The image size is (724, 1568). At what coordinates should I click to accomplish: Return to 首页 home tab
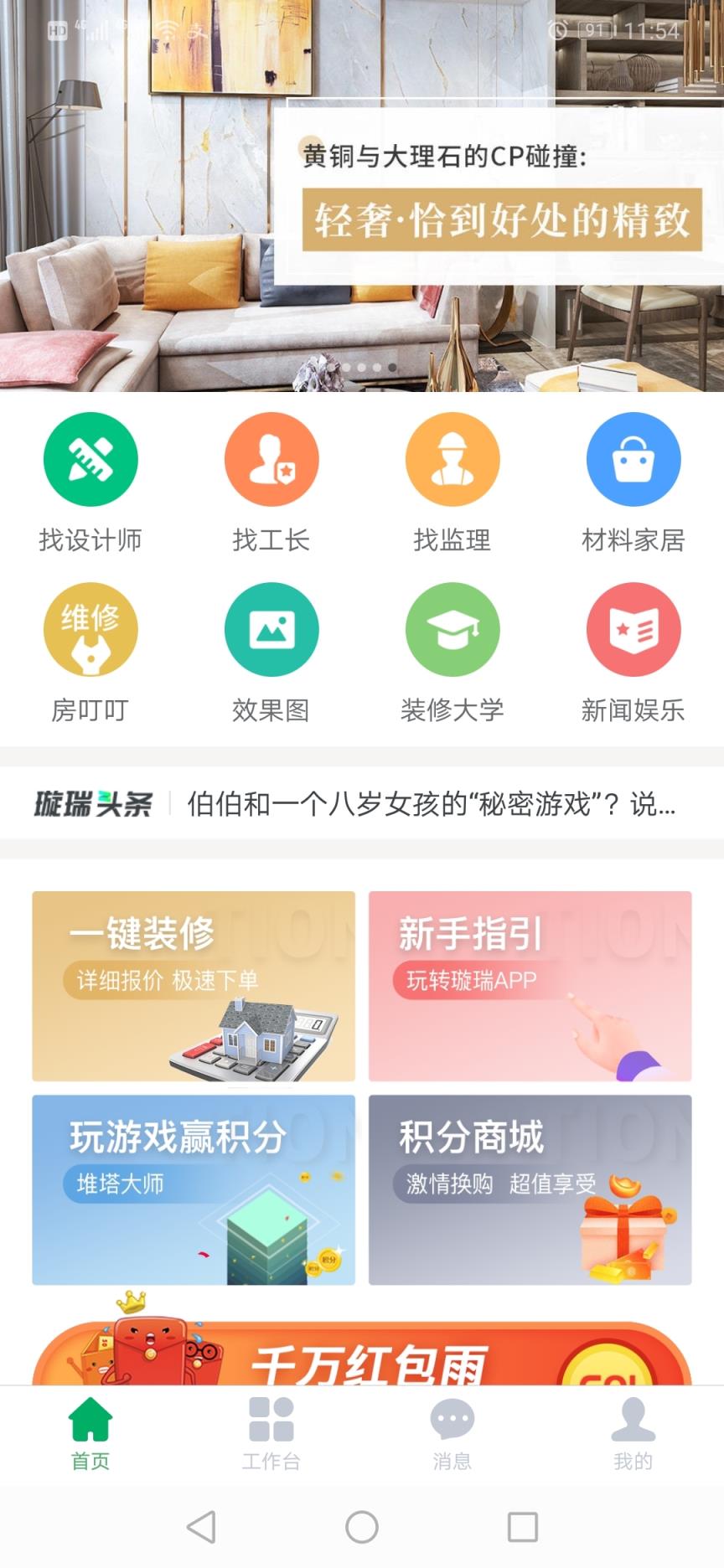88,1436
